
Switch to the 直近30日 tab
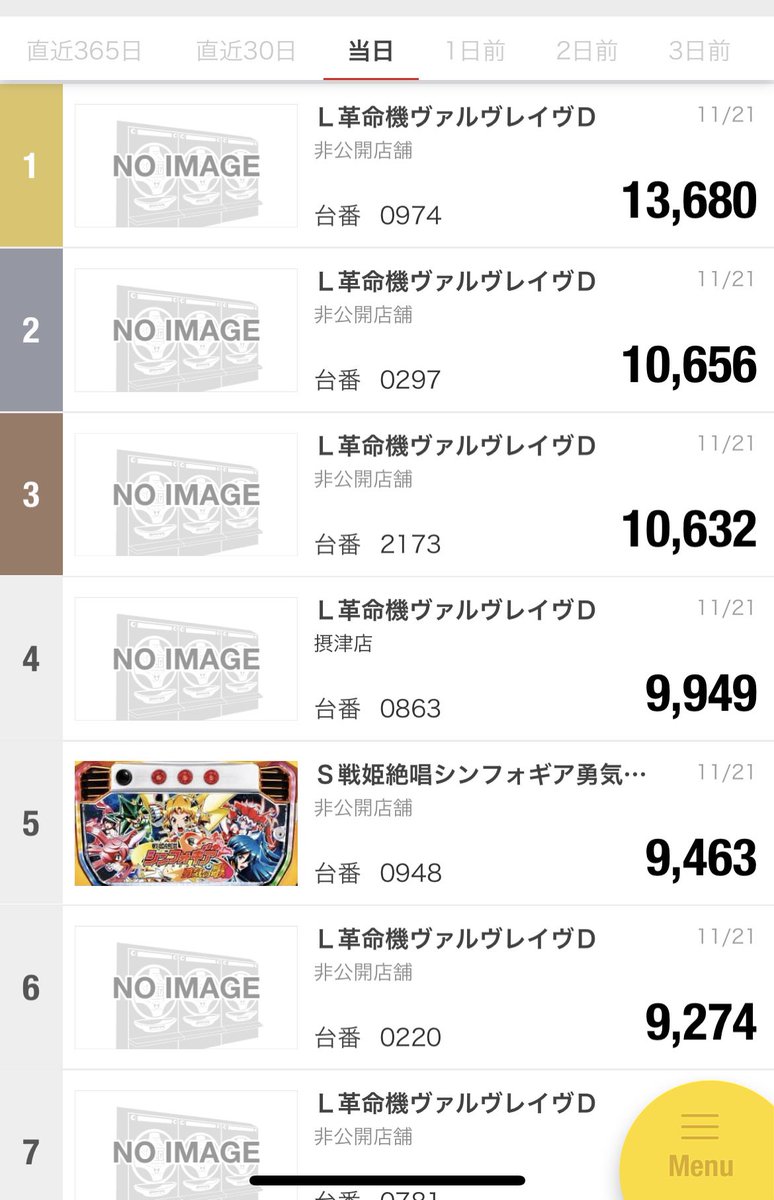[x=246, y=51]
